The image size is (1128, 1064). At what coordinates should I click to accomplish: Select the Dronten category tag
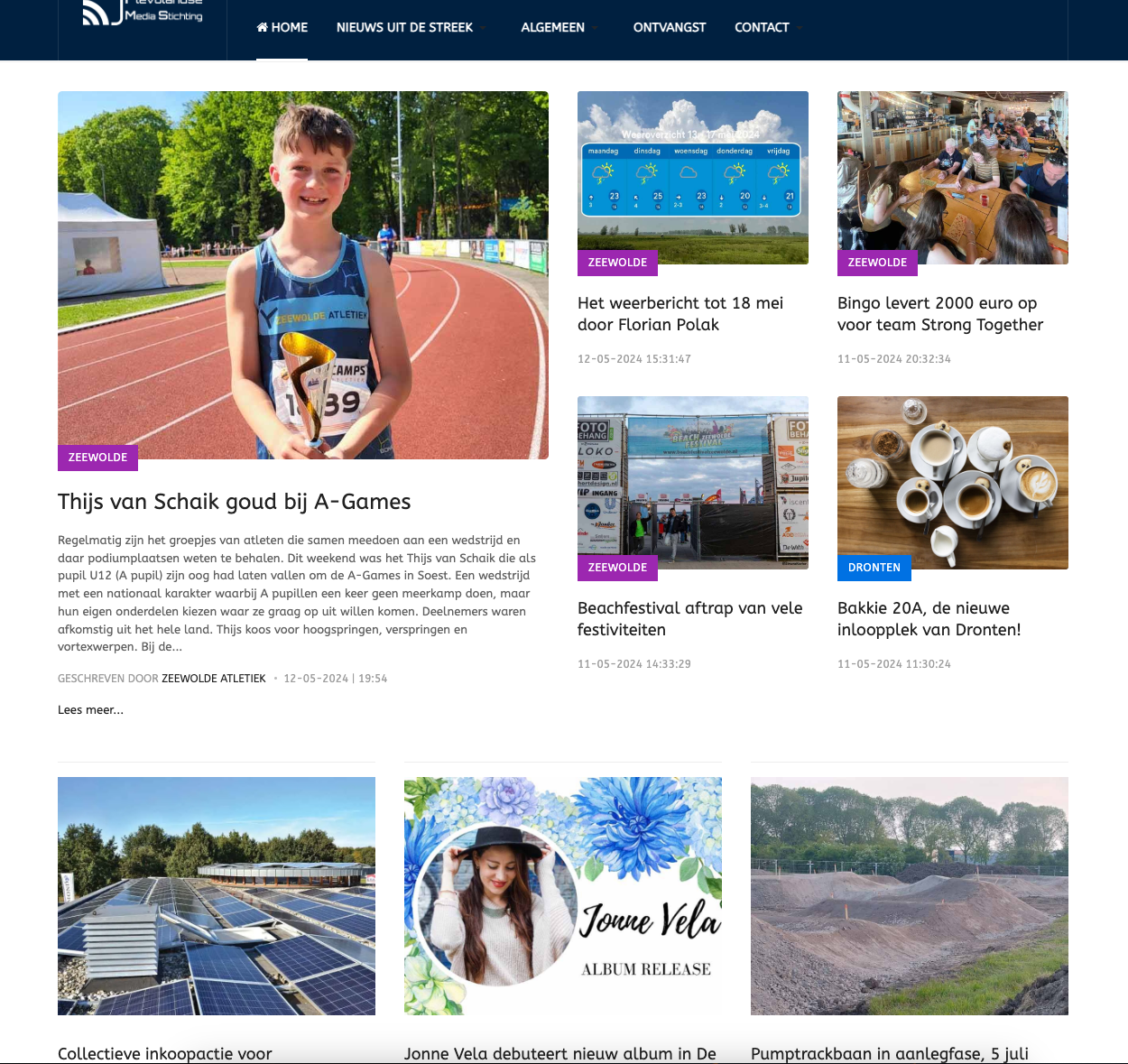click(x=874, y=568)
